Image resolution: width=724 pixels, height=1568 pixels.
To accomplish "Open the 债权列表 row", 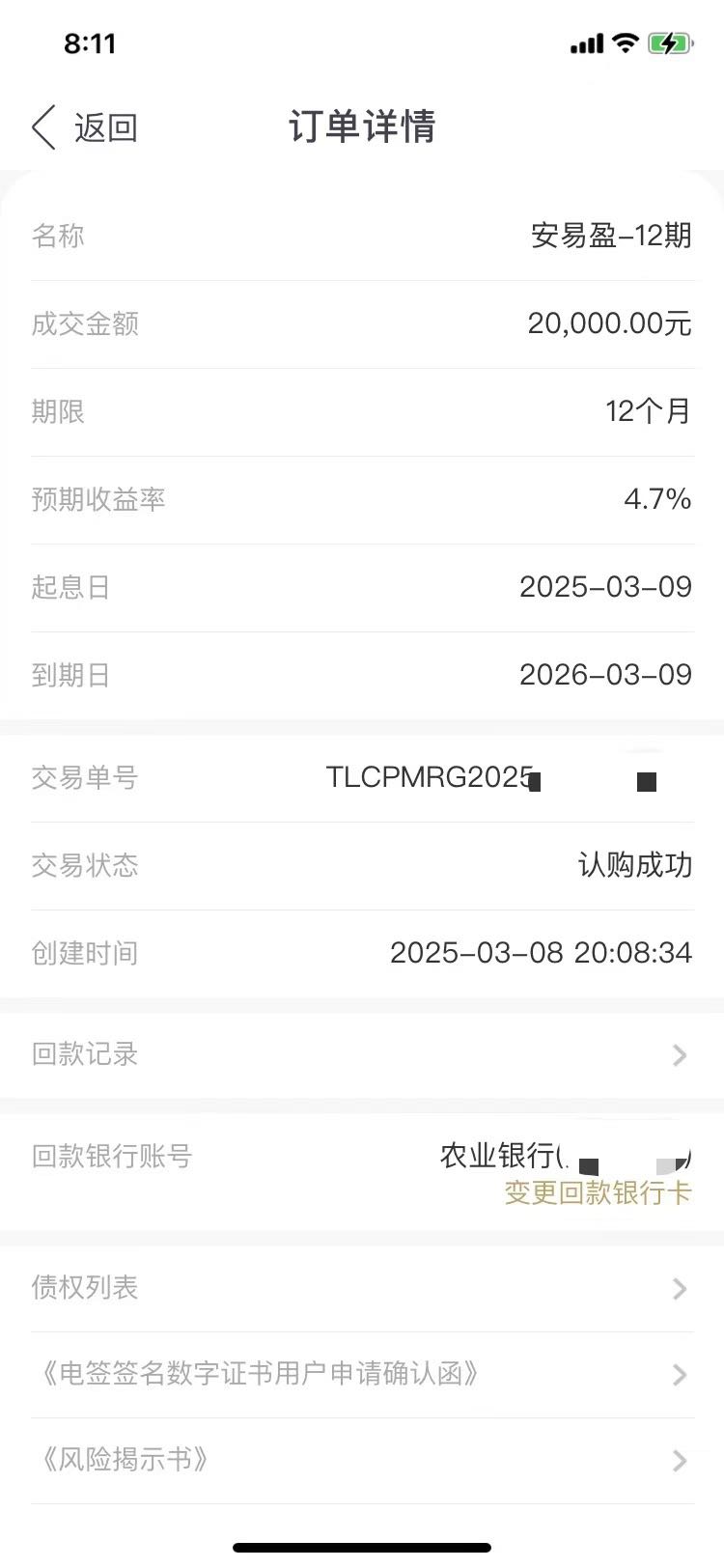I will (x=362, y=1288).
